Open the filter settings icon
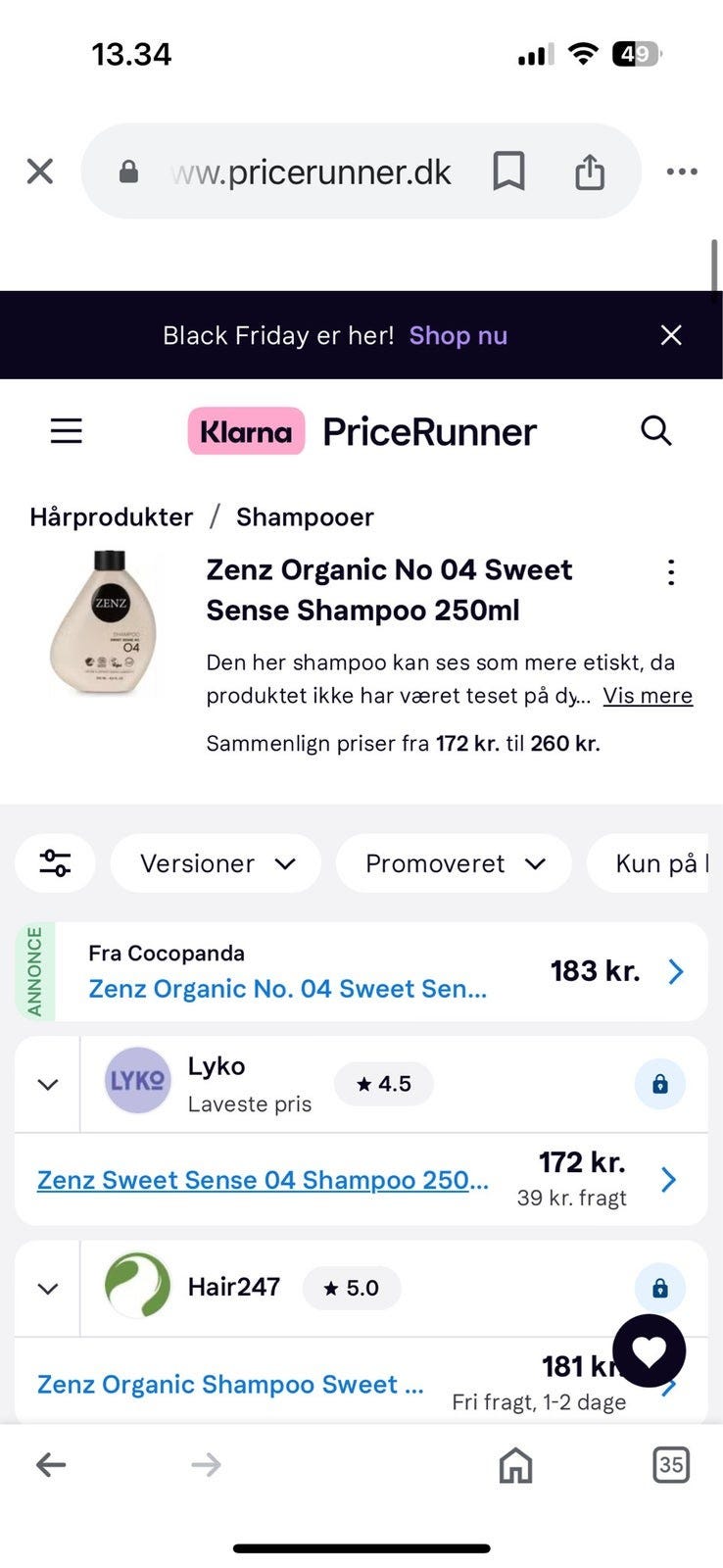The width and height of the screenshot is (723, 1568). click(x=55, y=863)
